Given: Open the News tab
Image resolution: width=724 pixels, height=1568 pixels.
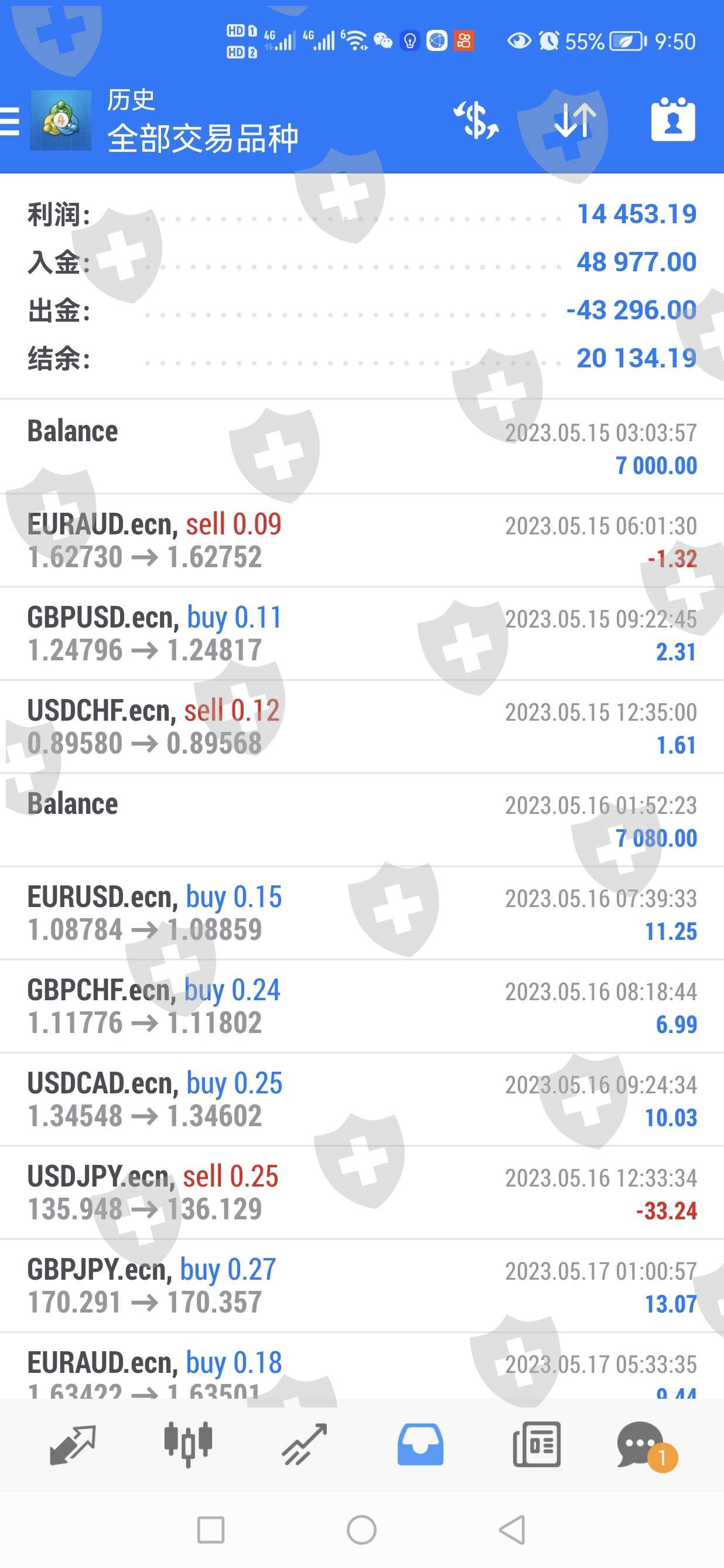Looking at the screenshot, I should (x=536, y=1444).
